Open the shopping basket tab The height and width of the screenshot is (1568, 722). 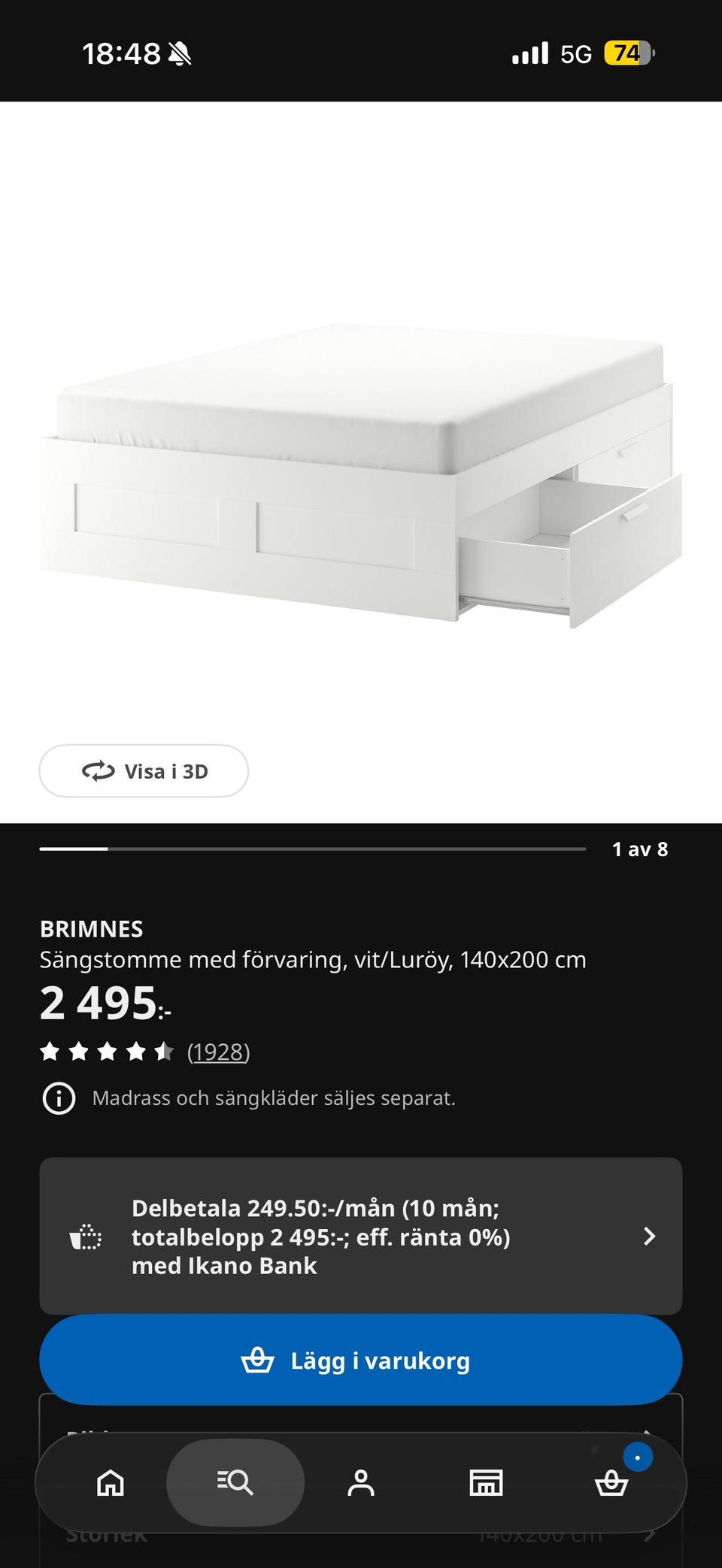point(611,1482)
